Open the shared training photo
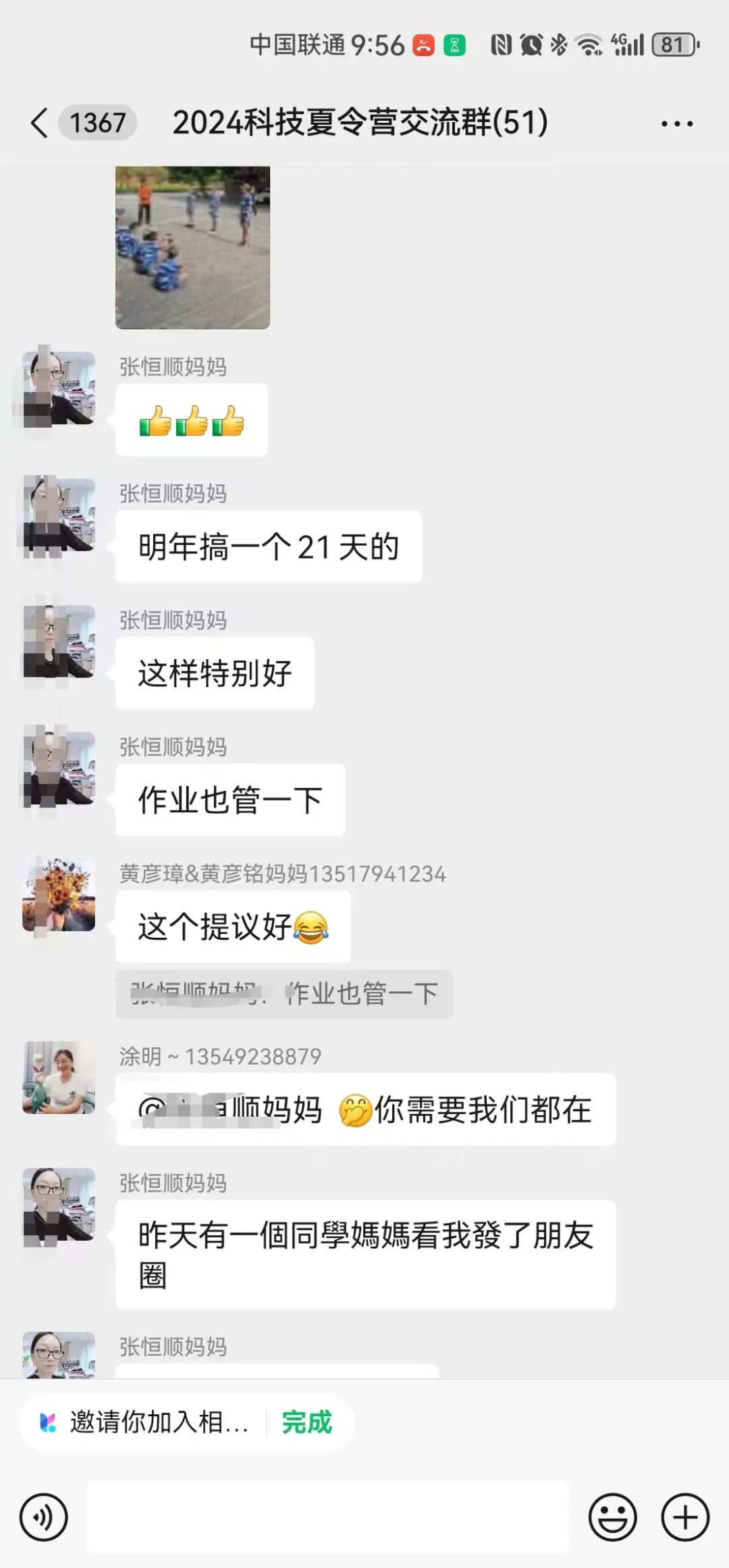729x1568 pixels. (192, 247)
